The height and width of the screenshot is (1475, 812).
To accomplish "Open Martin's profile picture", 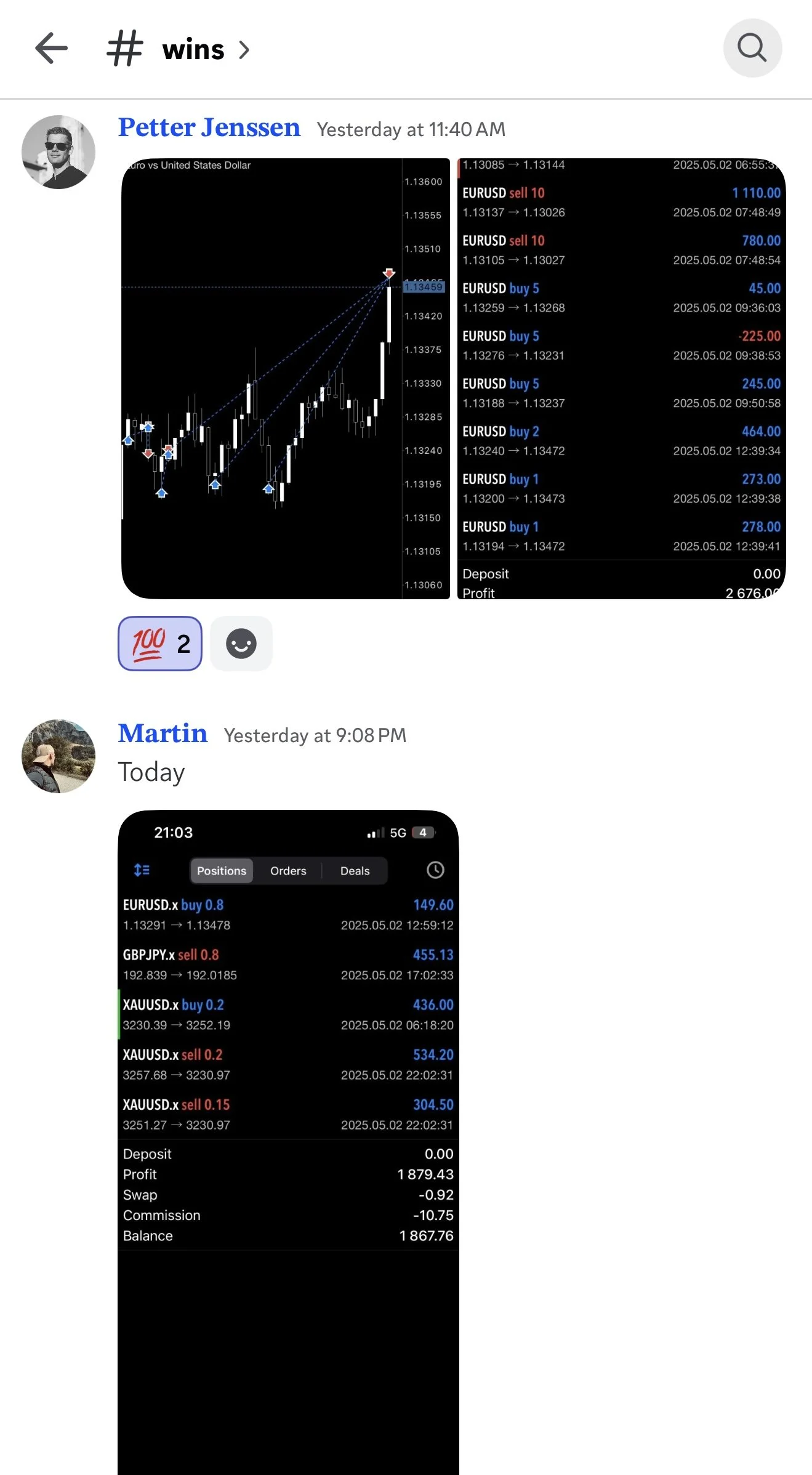I will (58, 756).
